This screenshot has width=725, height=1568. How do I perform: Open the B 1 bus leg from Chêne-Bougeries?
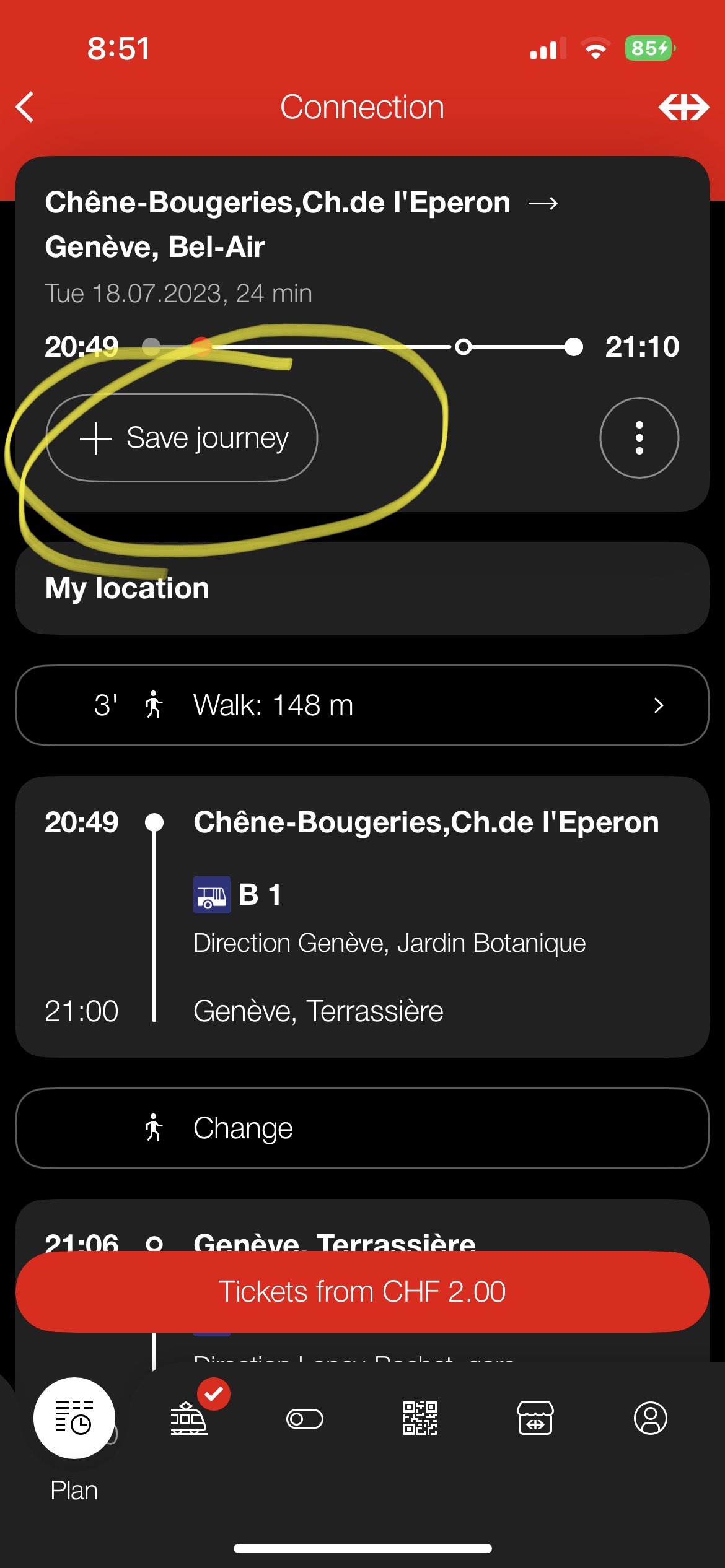point(362,917)
